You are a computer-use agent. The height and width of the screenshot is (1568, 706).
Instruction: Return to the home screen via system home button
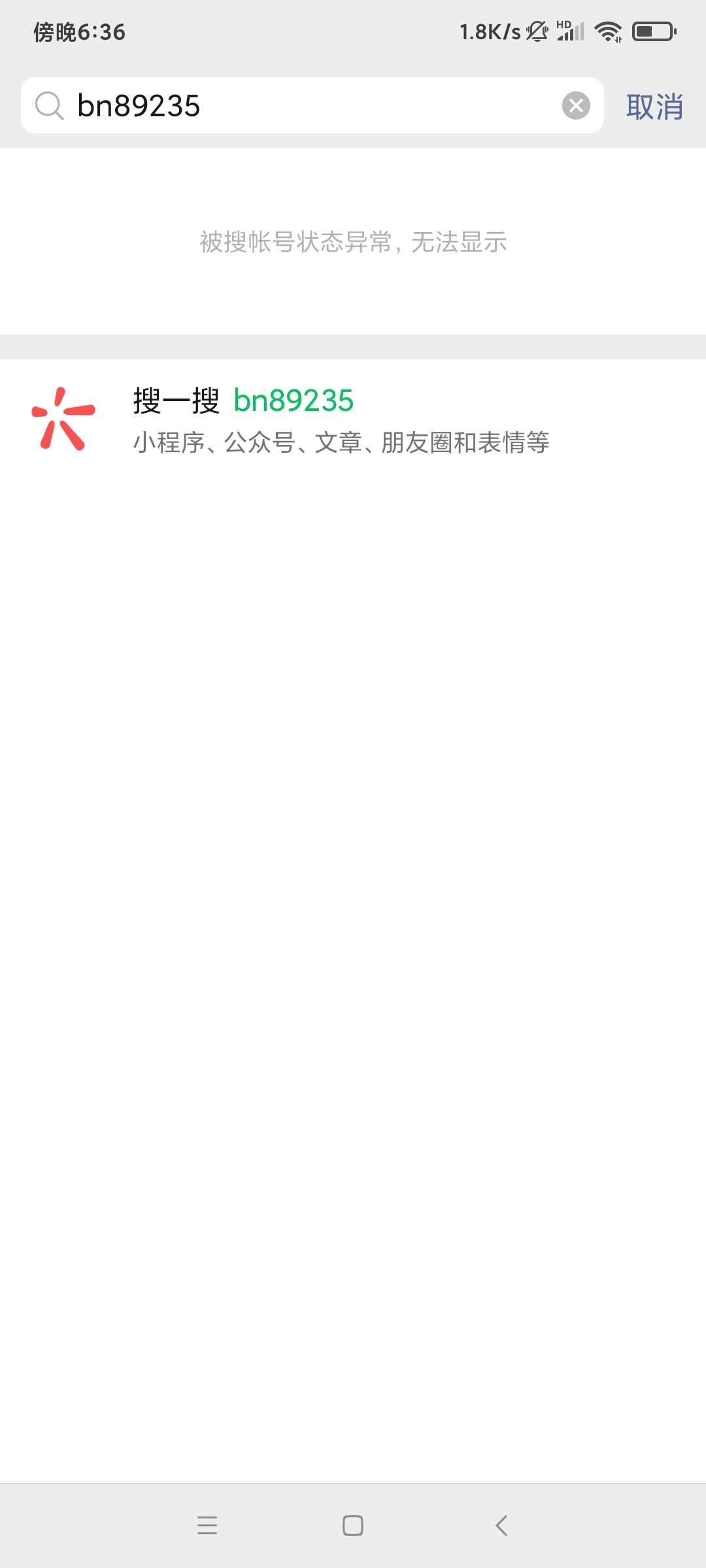click(353, 1526)
